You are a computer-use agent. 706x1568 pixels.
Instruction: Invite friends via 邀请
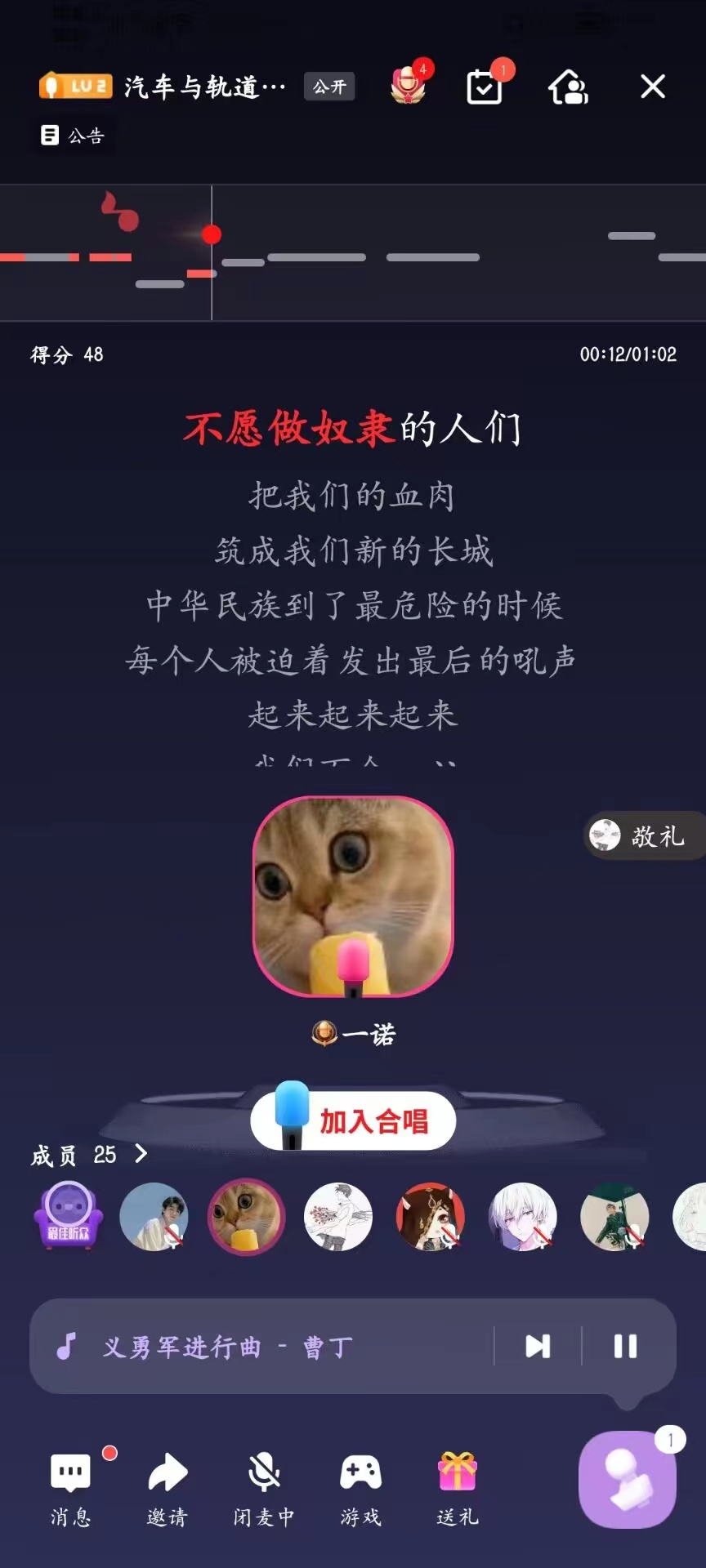tap(168, 1487)
